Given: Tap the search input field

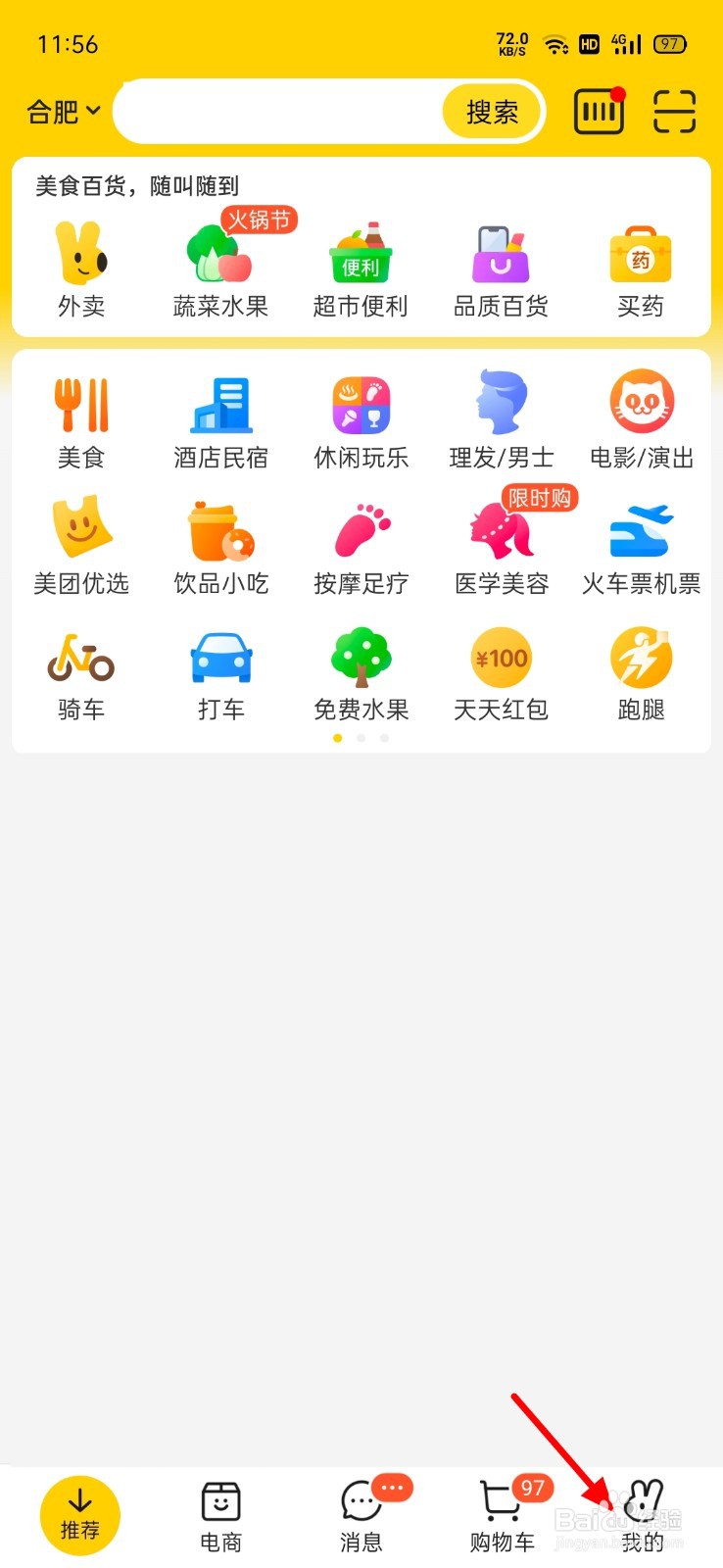Looking at the screenshot, I should click(x=279, y=112).
